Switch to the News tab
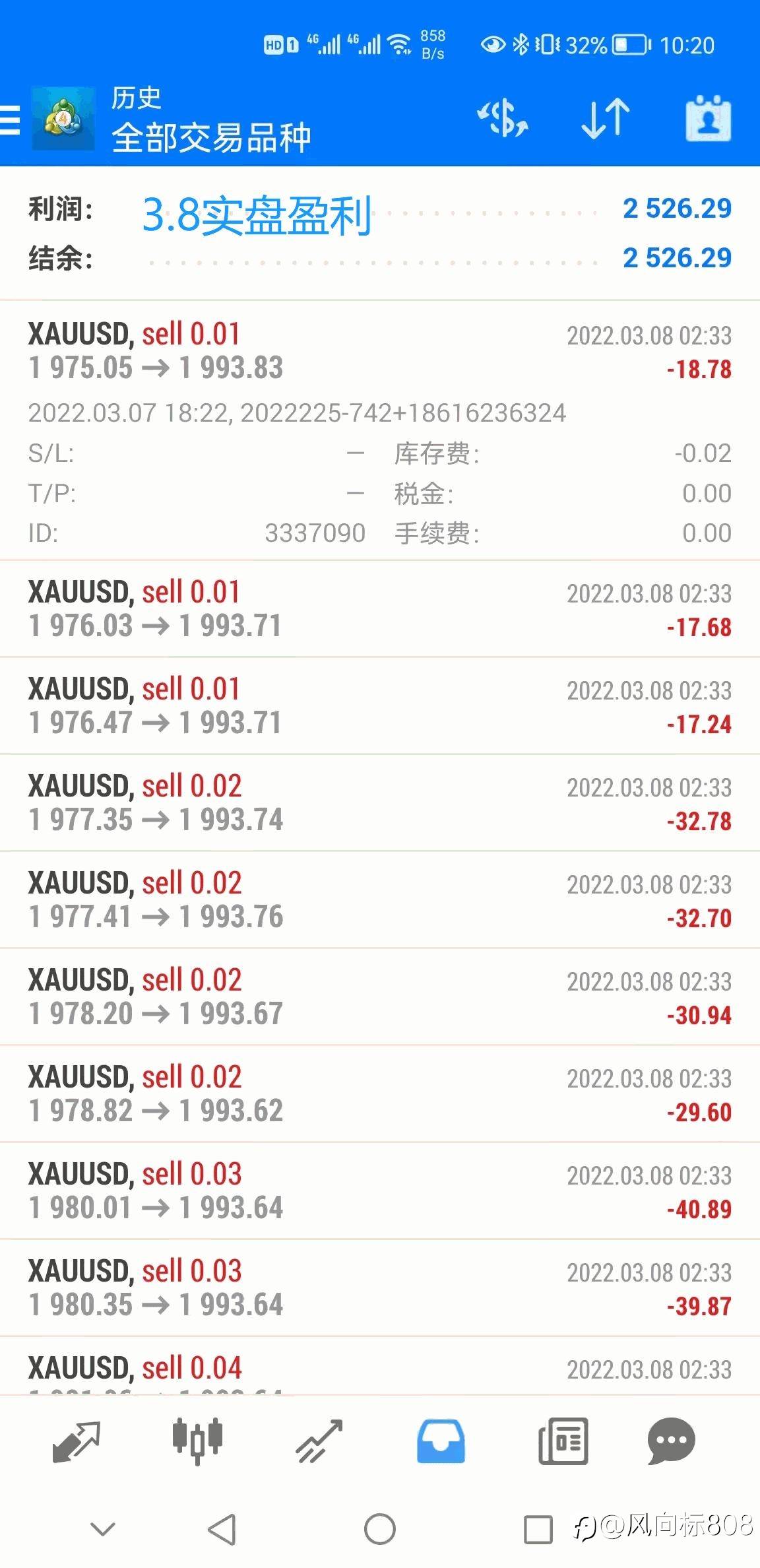The width and height of the screenshot is (760, 1568). (x=563, y=1441)
